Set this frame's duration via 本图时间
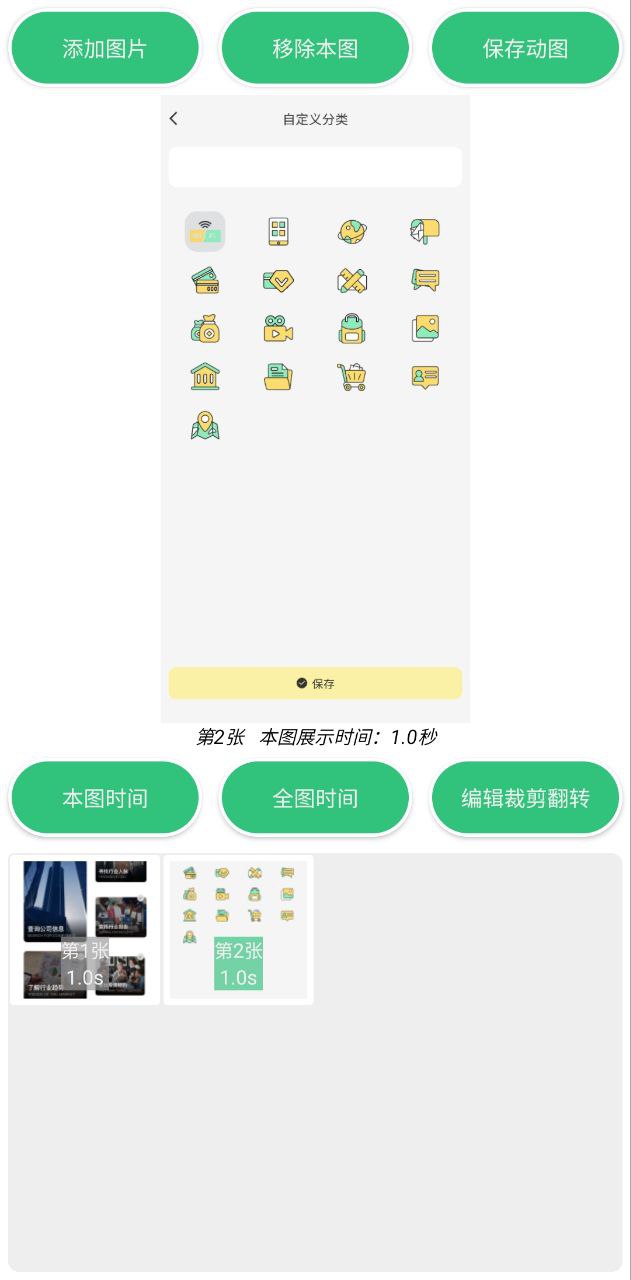 [105, 798]
